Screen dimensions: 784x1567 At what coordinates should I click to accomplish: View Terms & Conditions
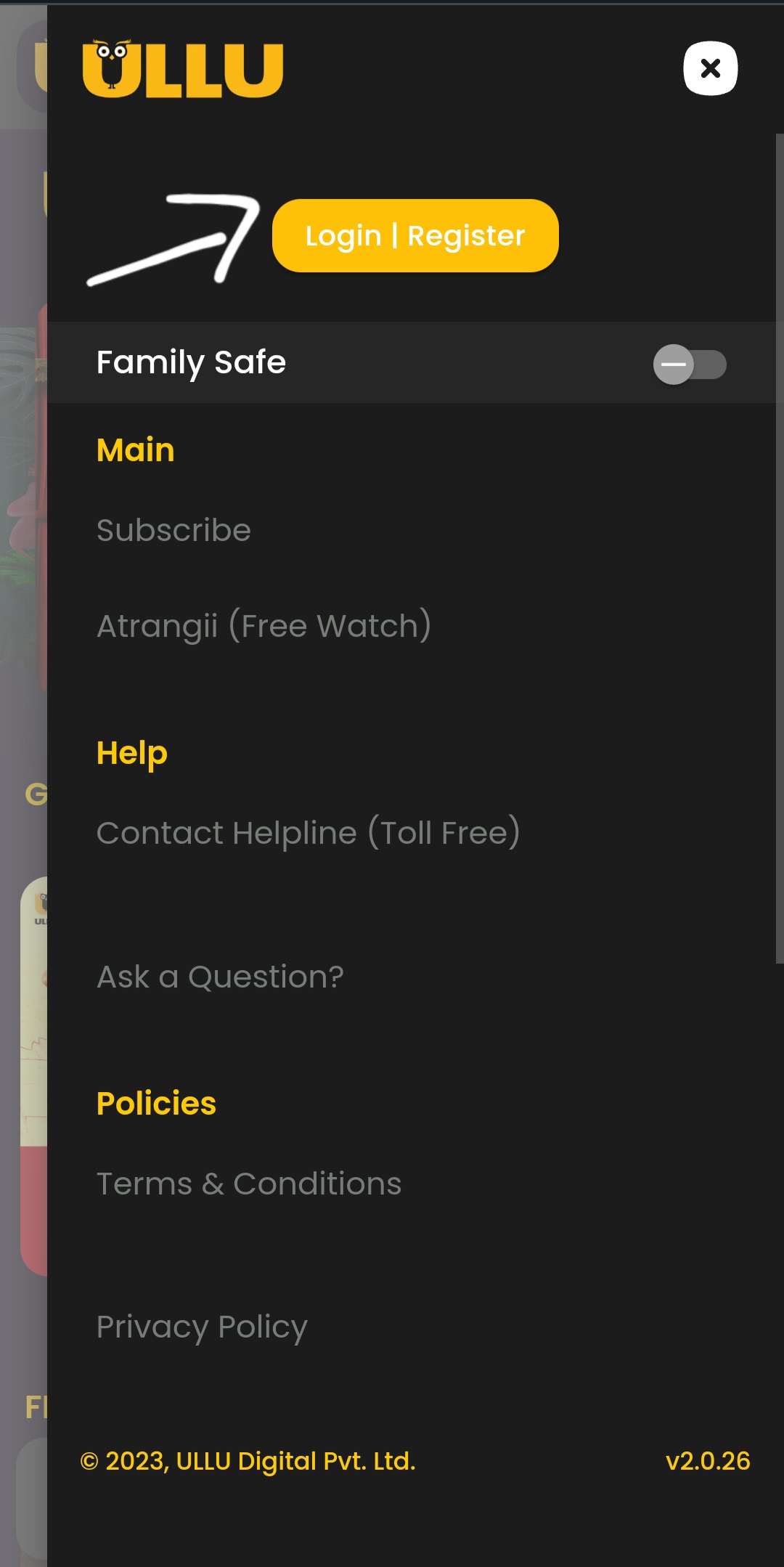pyautogui.click(x=249, y=1184)
